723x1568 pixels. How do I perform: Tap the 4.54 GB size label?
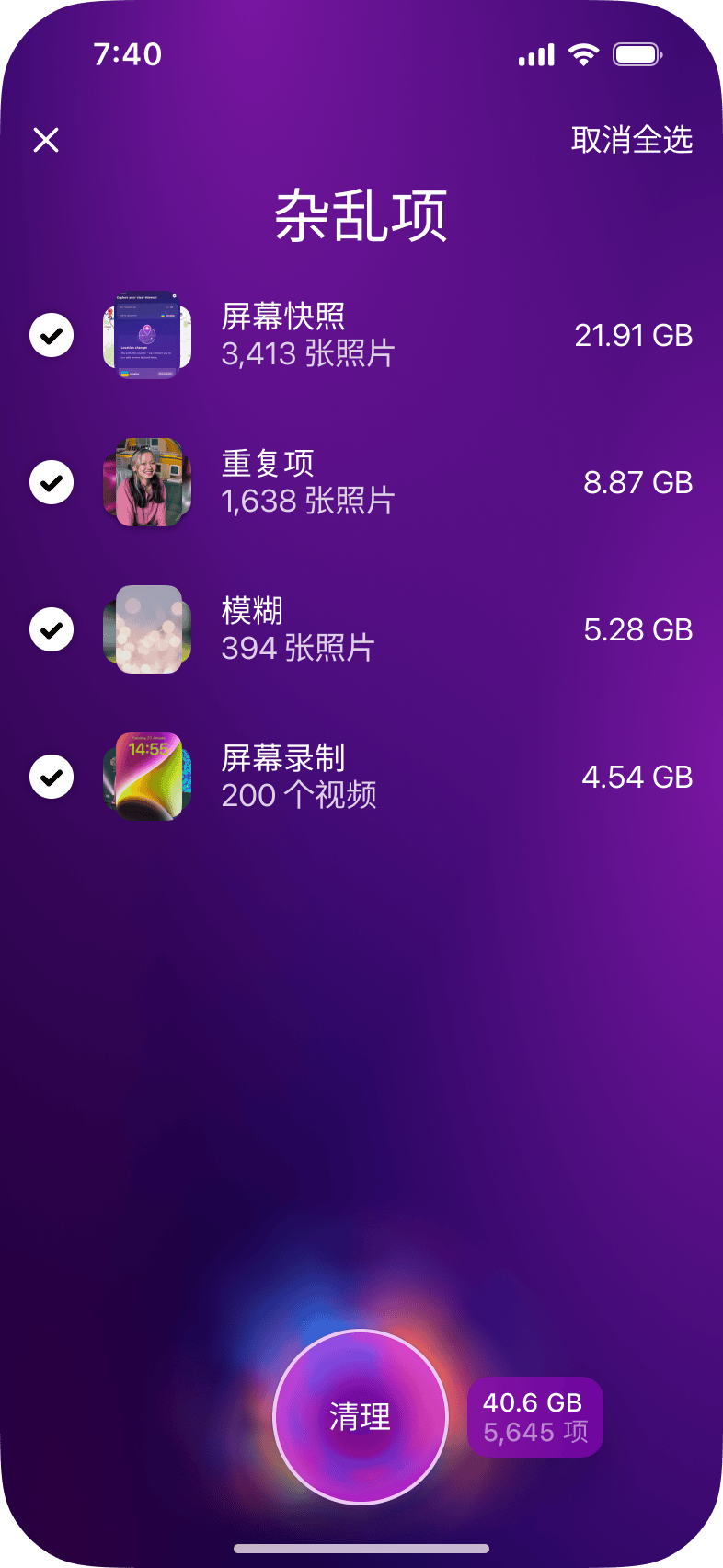tap(637, 776)
